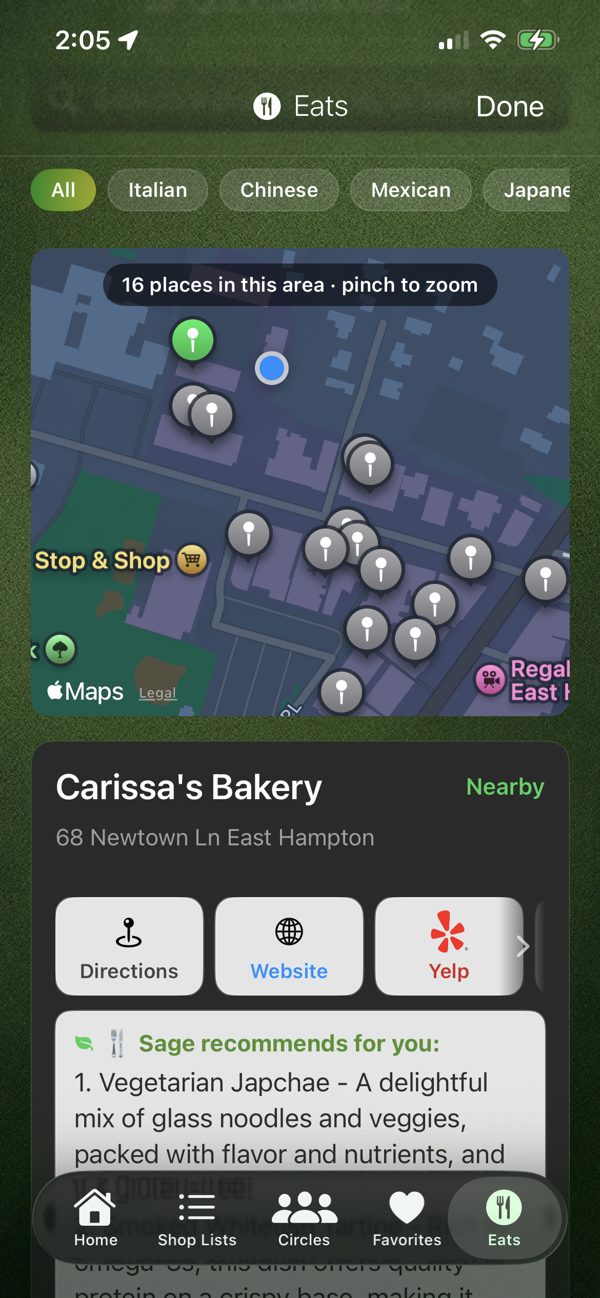Open the Legal link on the map
Screen dimensions: 600x1298
(157, 693)
